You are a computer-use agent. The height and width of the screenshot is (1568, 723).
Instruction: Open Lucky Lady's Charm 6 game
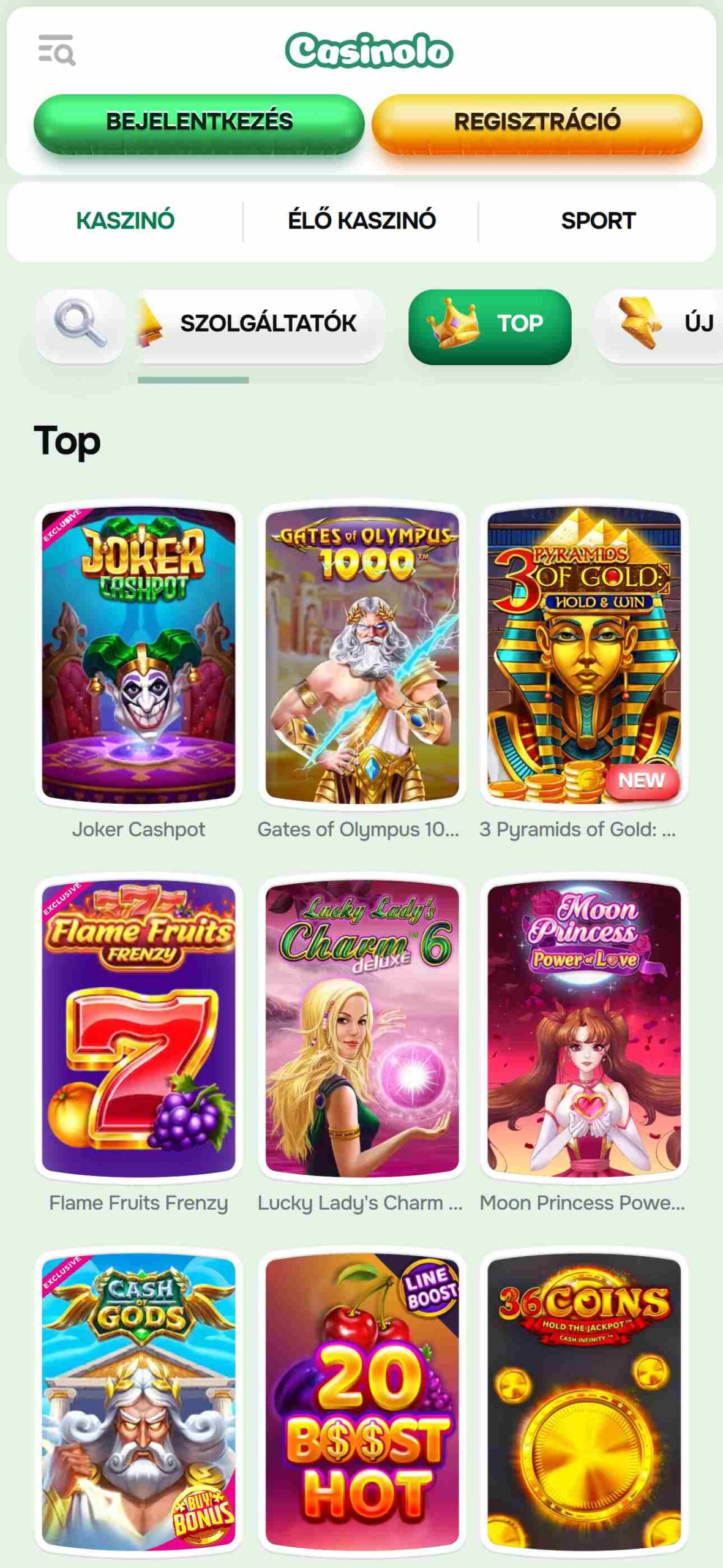pyautogui.click(x=362, y=1028)
